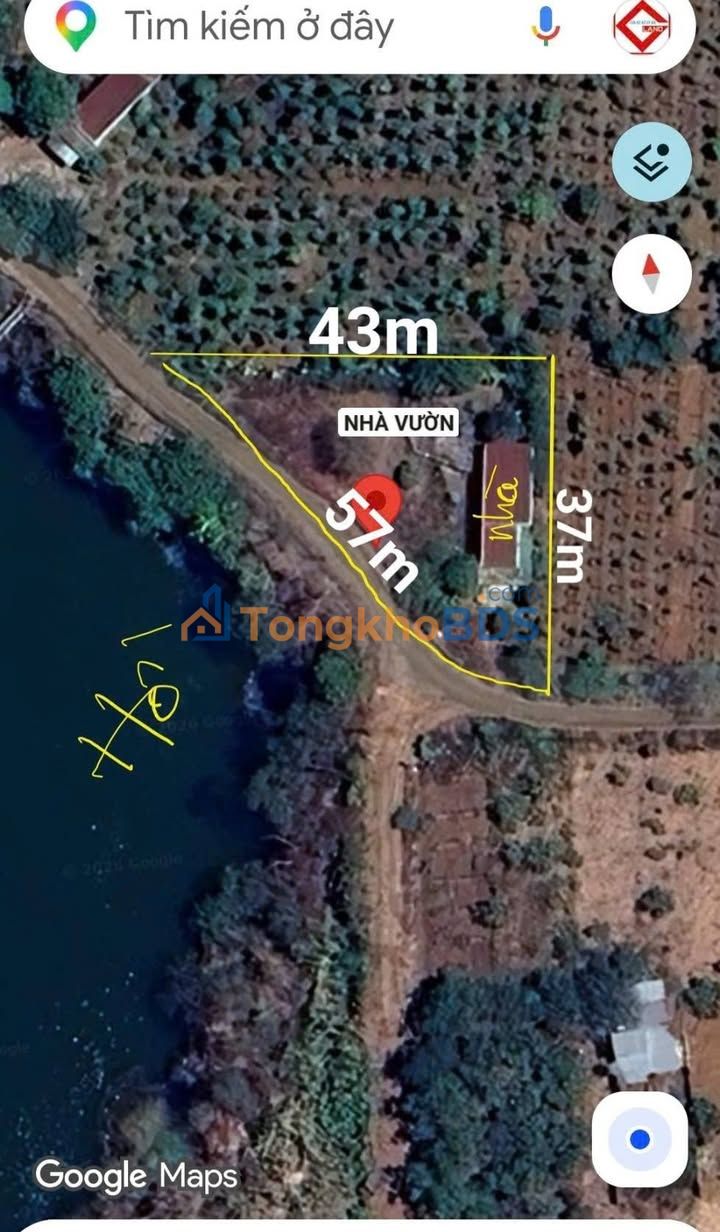Select the red dropped pin on map
Screen dimensions: 720x1232
(x=378, y=499)
